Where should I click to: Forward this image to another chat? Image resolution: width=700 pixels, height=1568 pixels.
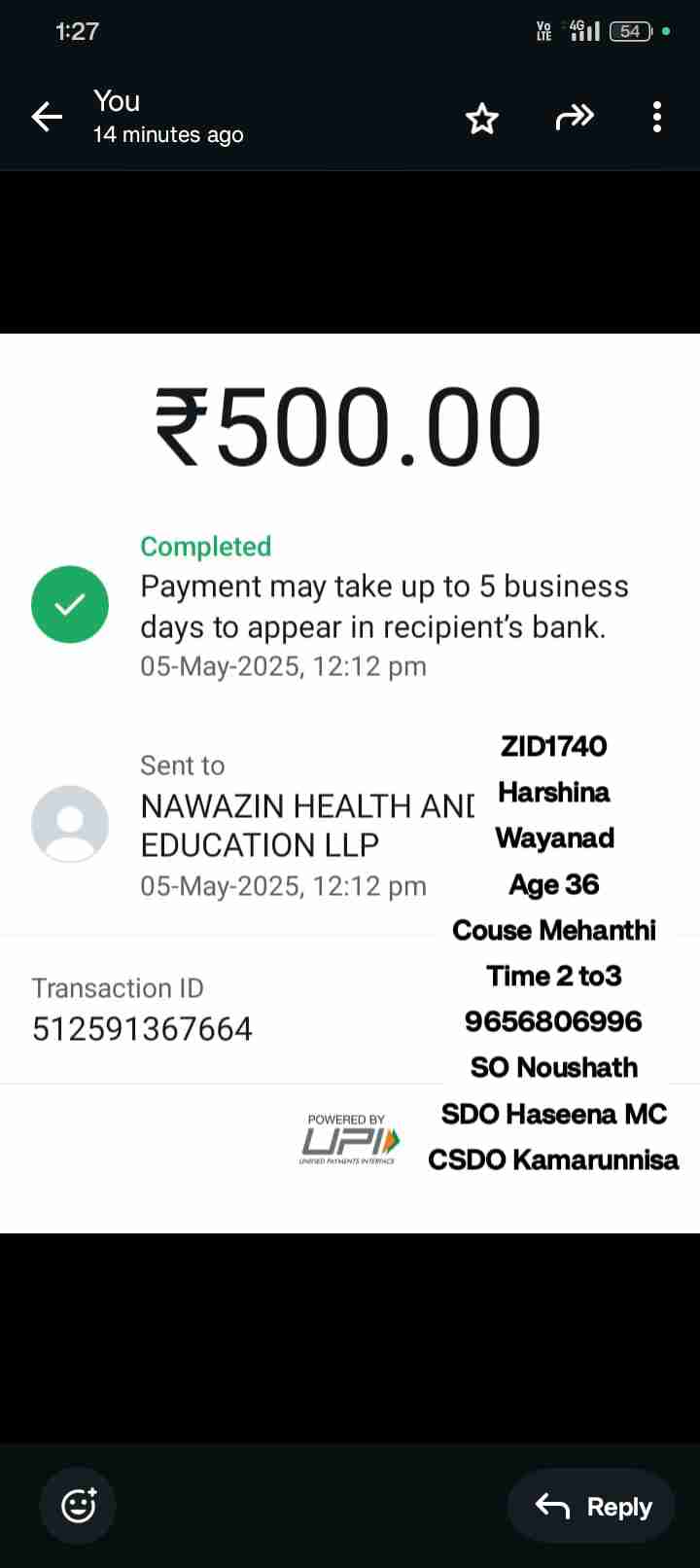click(574, 118)
